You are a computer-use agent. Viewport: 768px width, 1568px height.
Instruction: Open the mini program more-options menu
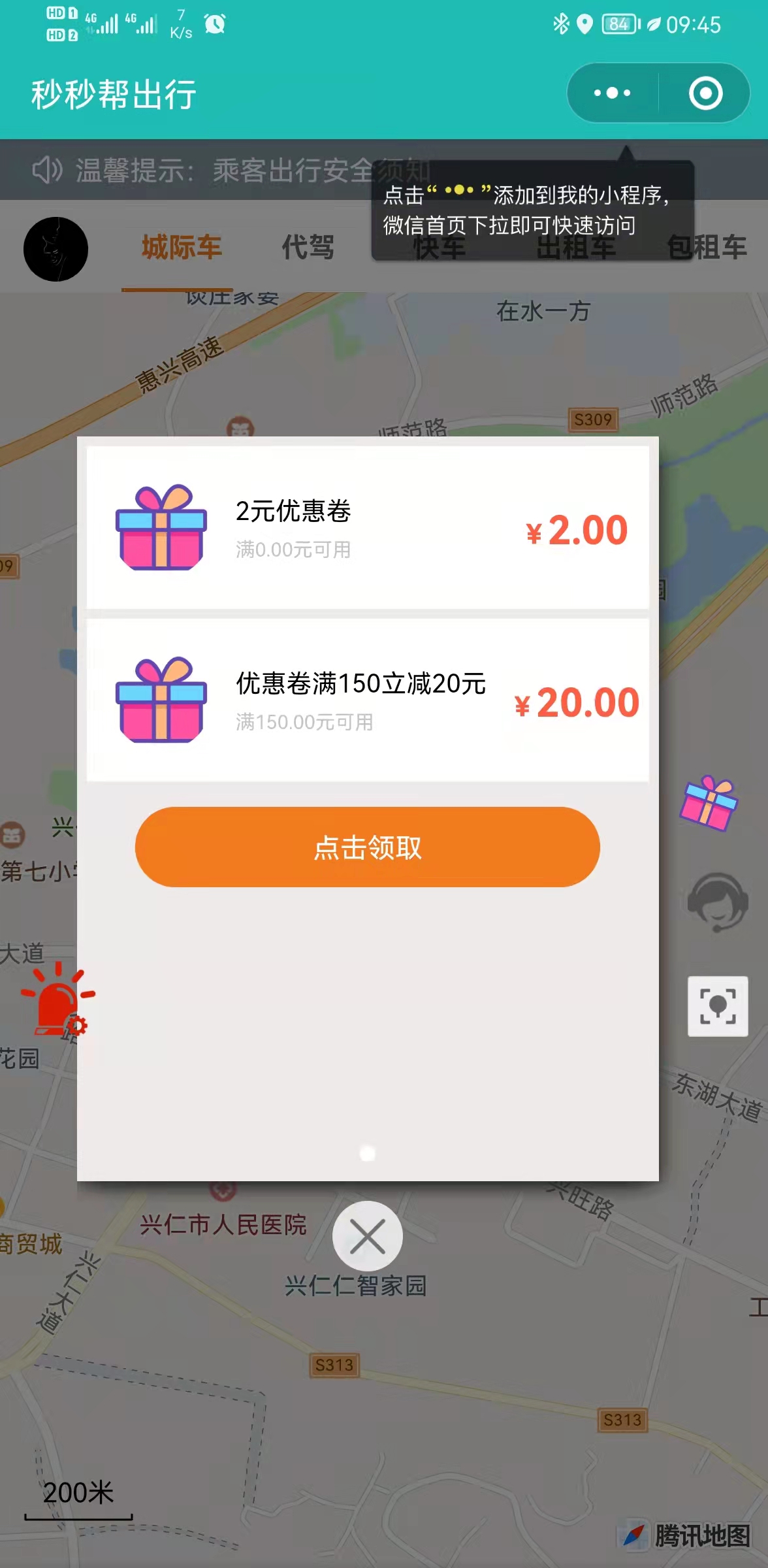(612, 93)
